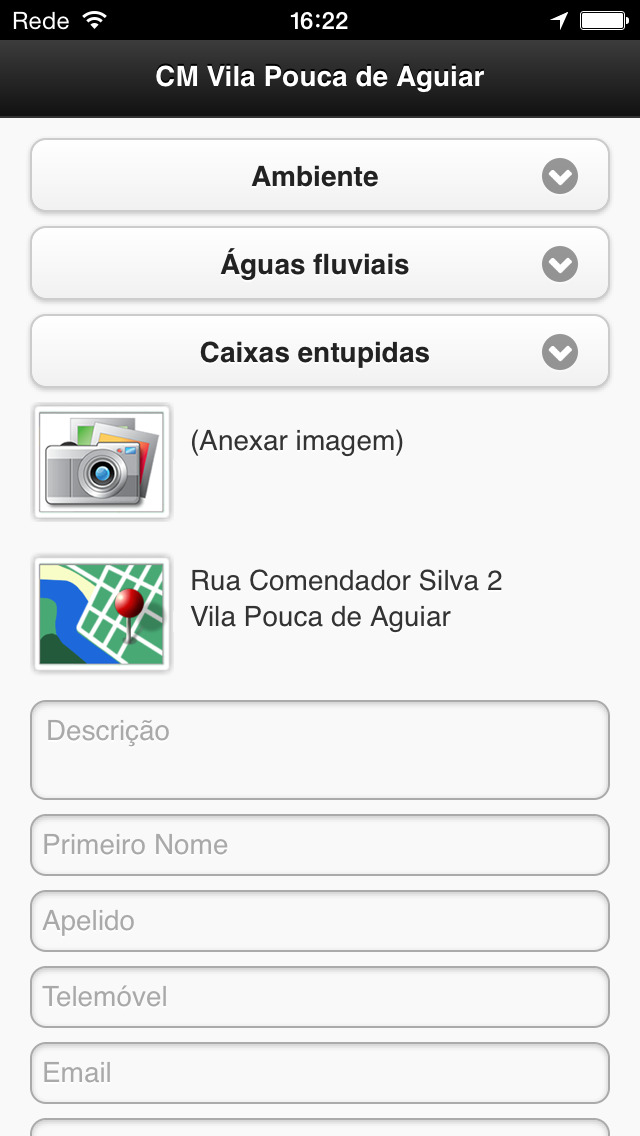Activate the Email input field
The width and height of the screenshot is (640, 1136).
(x=320, y=1073)
